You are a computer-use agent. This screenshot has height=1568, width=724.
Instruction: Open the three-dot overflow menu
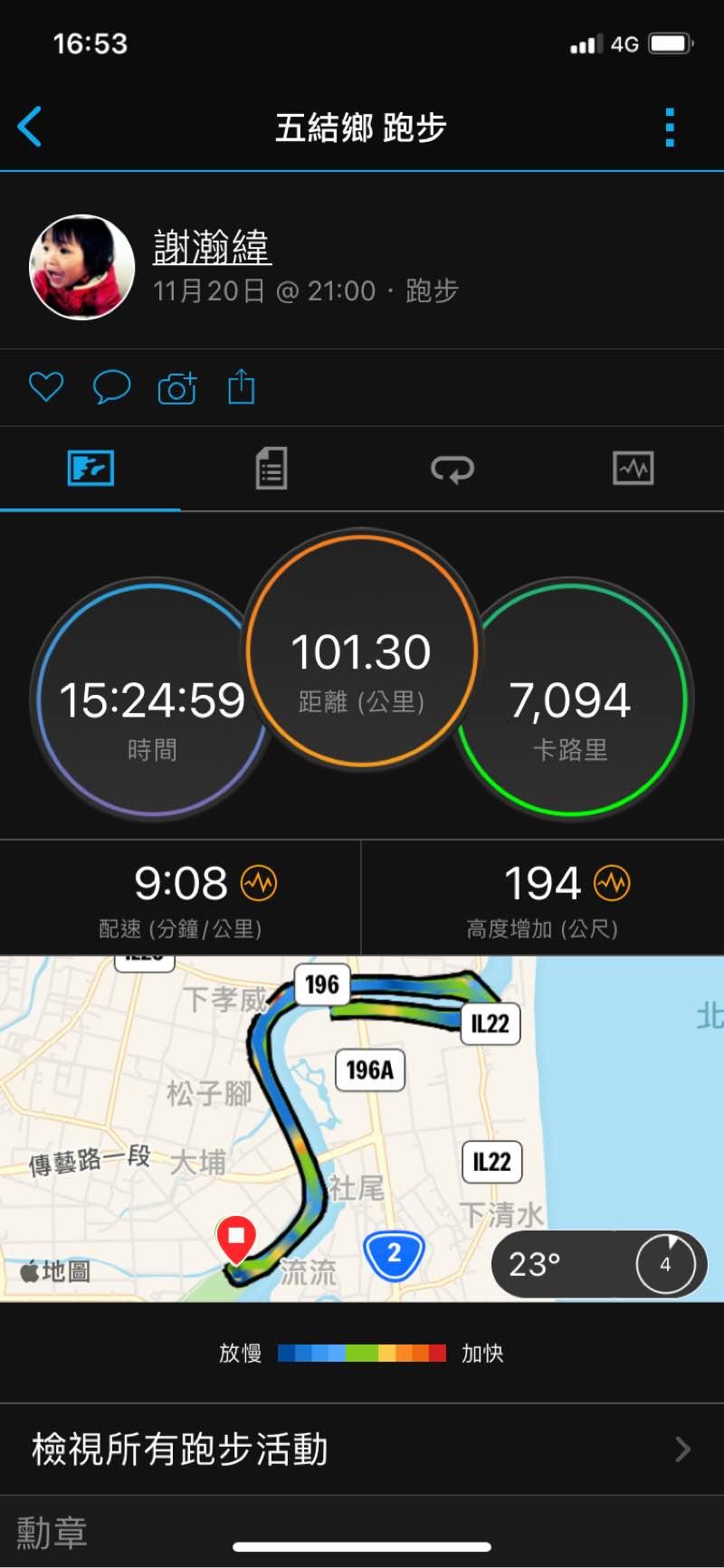(x=670, y=128)
